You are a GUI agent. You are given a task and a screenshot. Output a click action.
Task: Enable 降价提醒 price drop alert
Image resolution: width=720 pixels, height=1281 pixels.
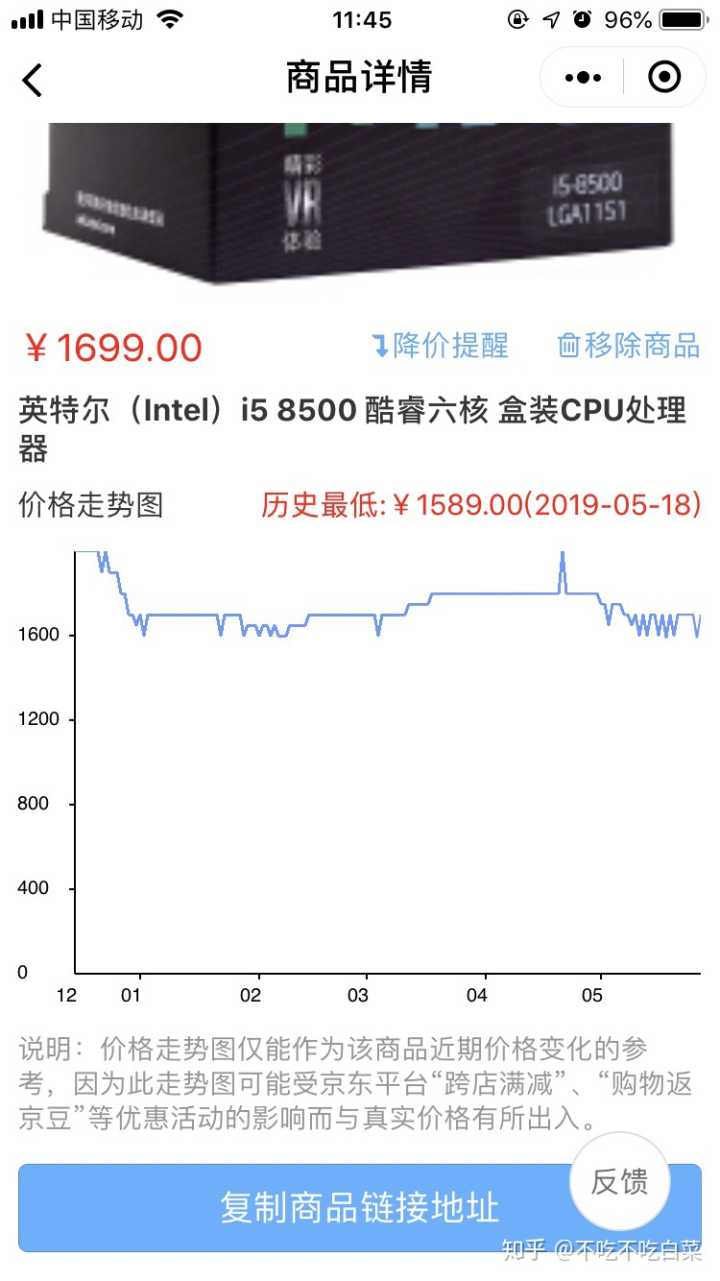[x=440, y=346]
